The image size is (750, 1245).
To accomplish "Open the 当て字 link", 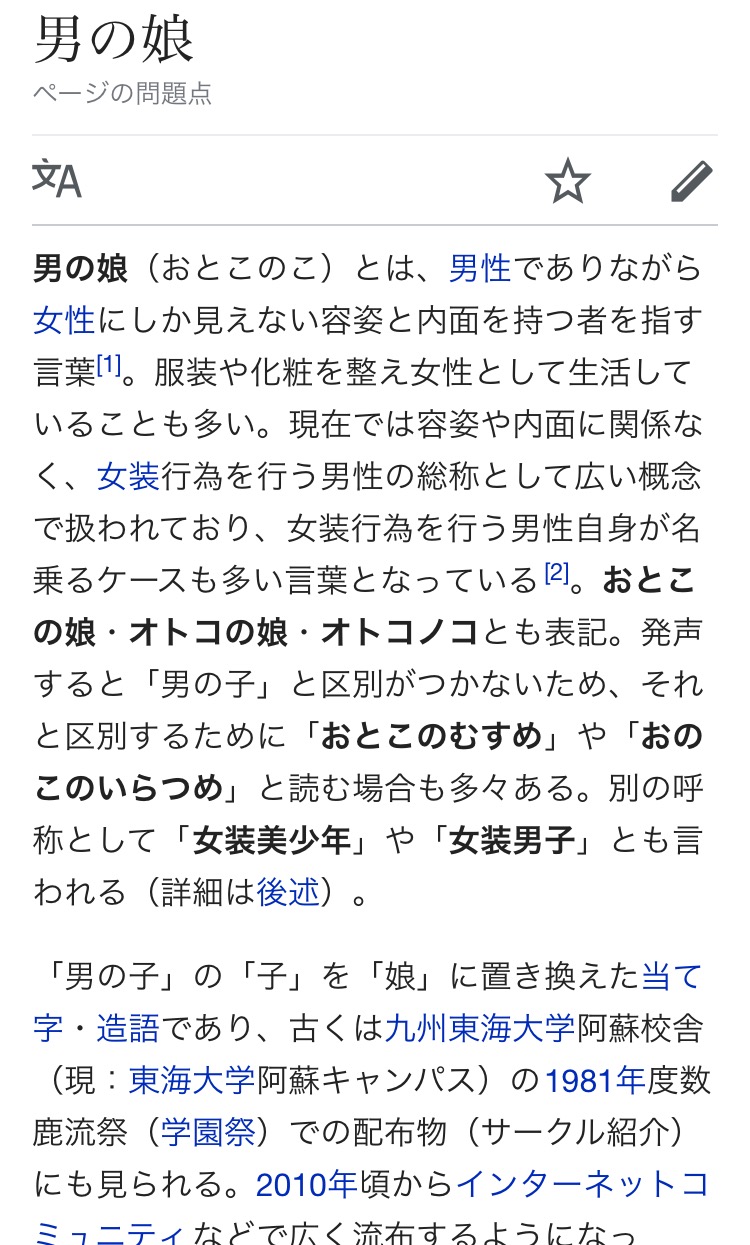I will pos(671,974).
